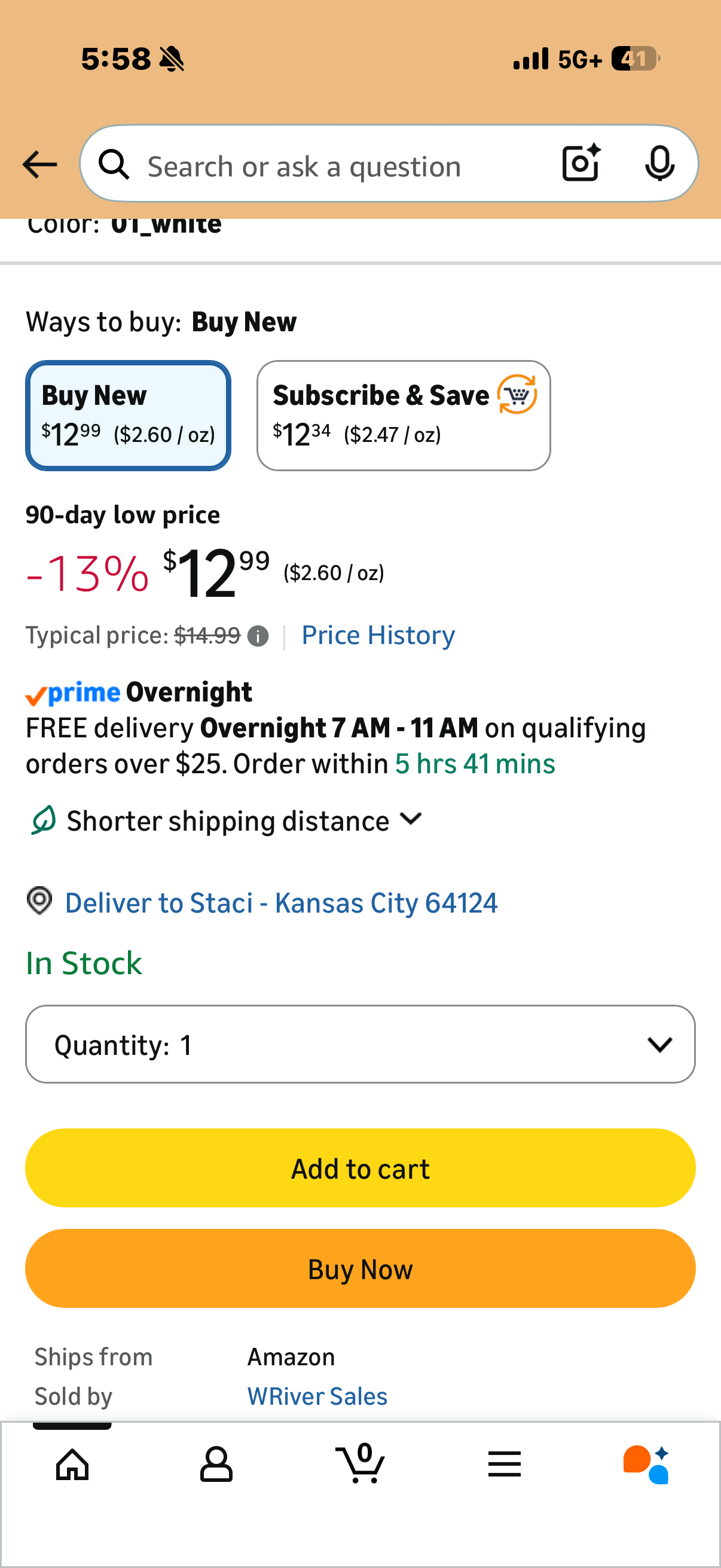Start voice search with microphone
The width and height of the screenshot is (721, 1568).
[659, 164]
